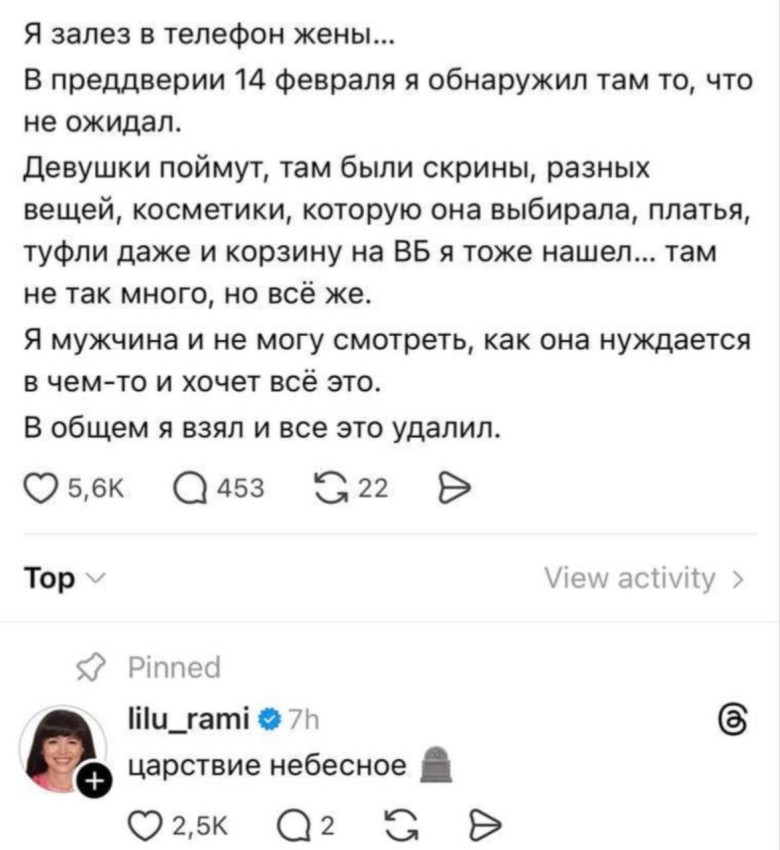Open lilu_rami's profile from the username
The image size is (780, 850).
point(184,716)
